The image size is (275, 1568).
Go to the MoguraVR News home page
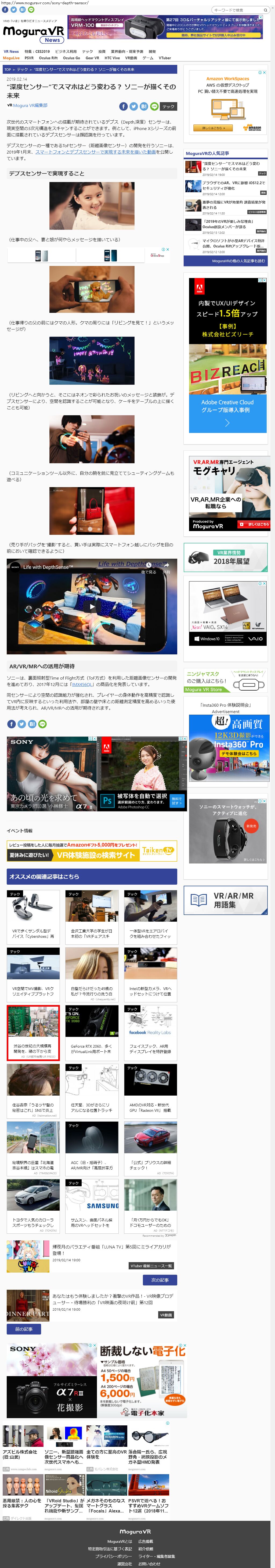[x=33, y=33]
